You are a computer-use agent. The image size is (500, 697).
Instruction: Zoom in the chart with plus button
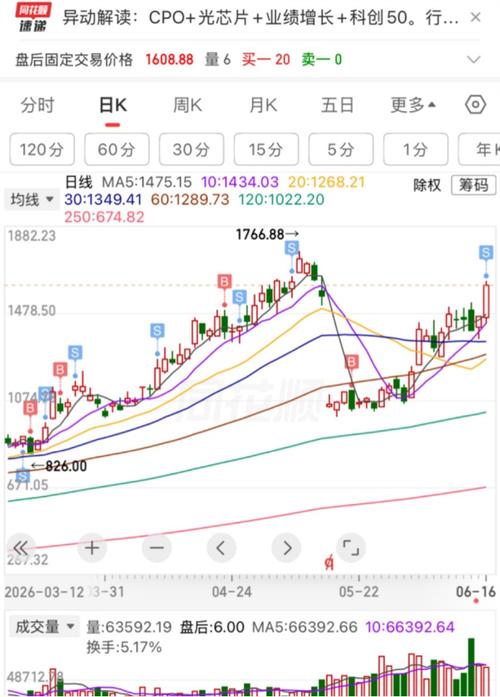coord(92,548)
